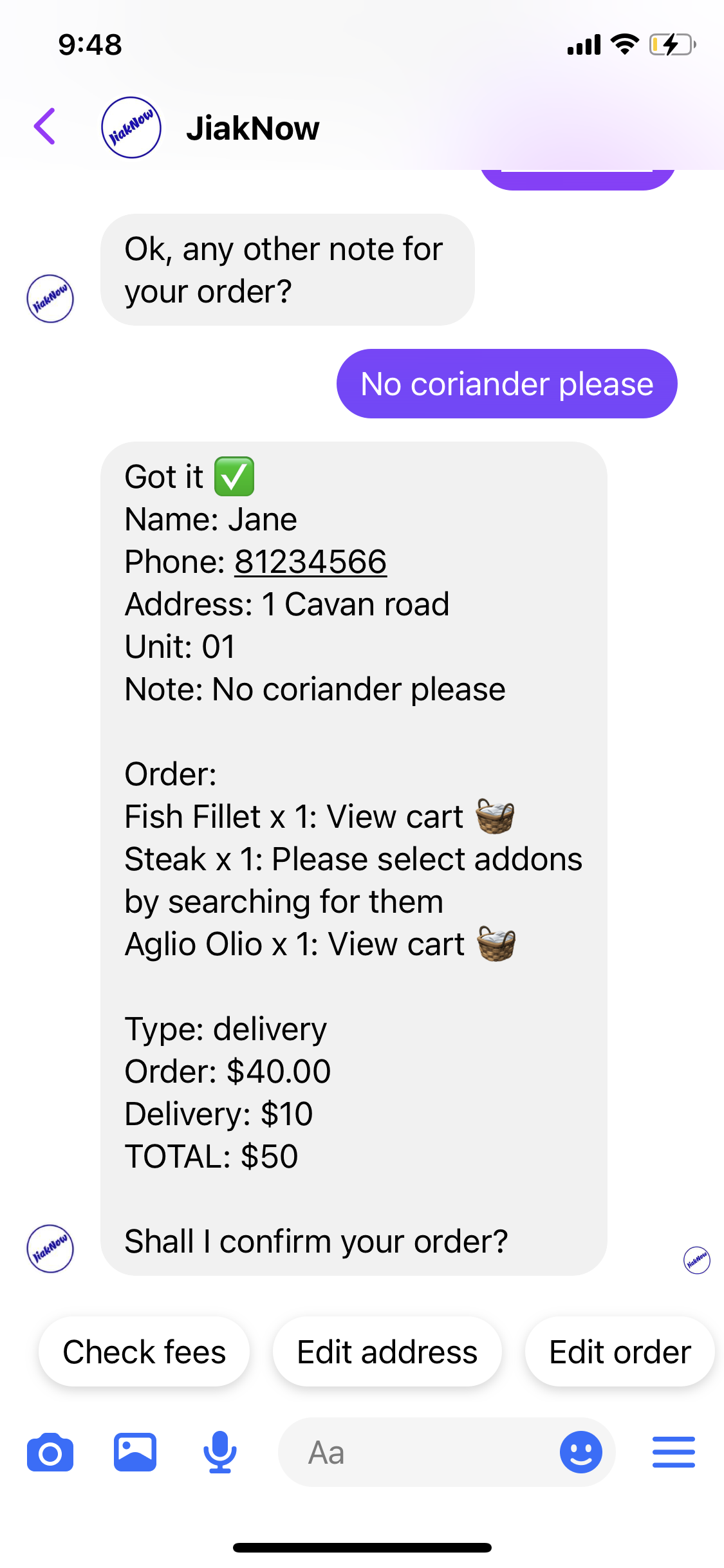
Task: Call the underlined phone number 81234566
Action: (310, 562)
